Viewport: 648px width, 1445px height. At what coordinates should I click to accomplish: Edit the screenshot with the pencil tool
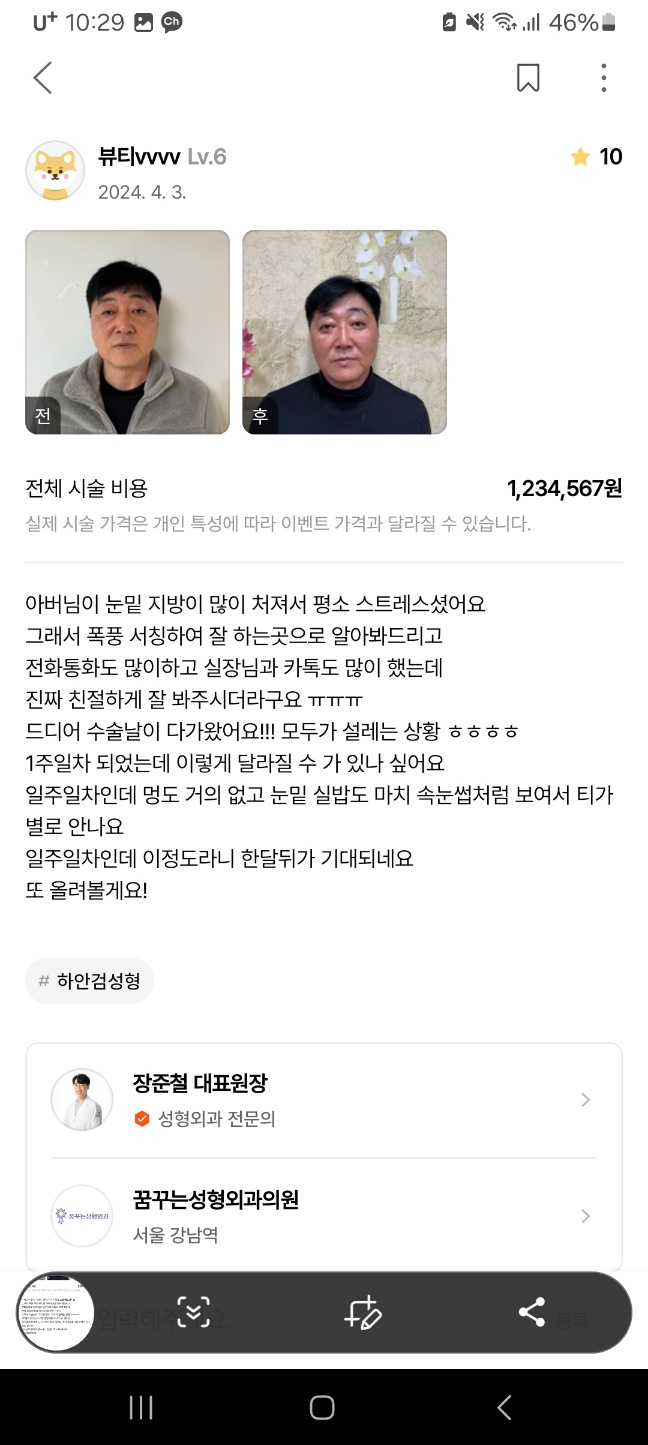click(363, 1312)
